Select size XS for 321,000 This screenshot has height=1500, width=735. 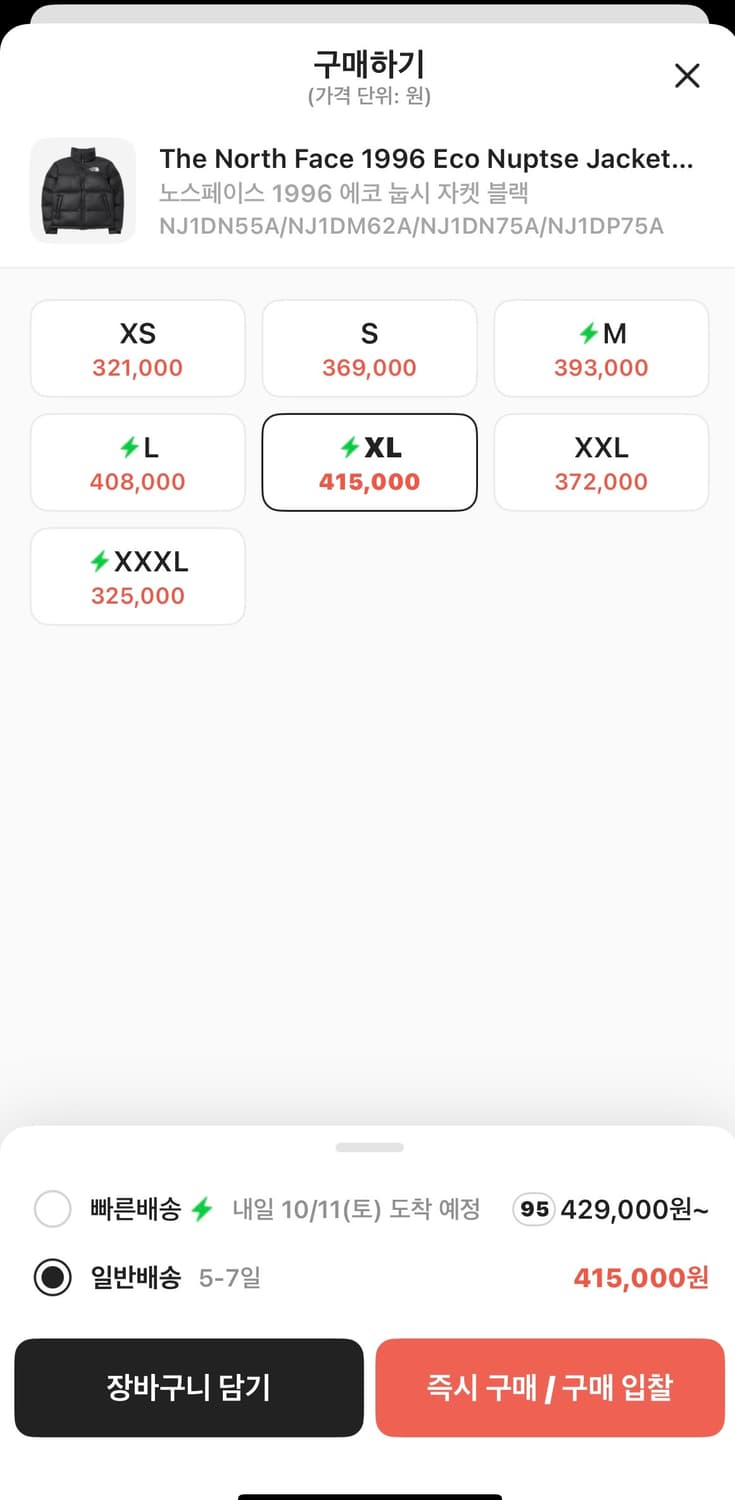point(138,349)
